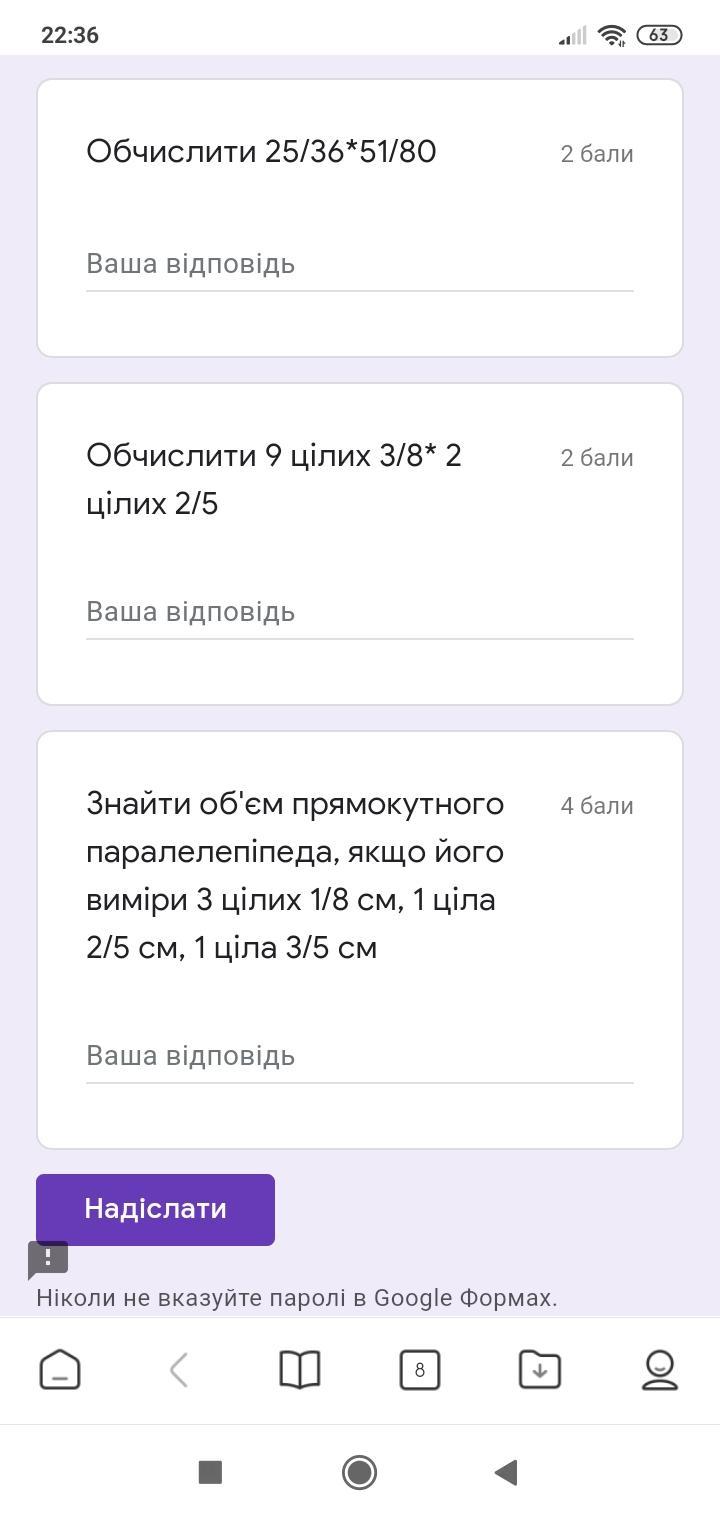The image size is (720, 1520).
Task: Open the browser downloads folder
Action: click(x=539, y=1370)
